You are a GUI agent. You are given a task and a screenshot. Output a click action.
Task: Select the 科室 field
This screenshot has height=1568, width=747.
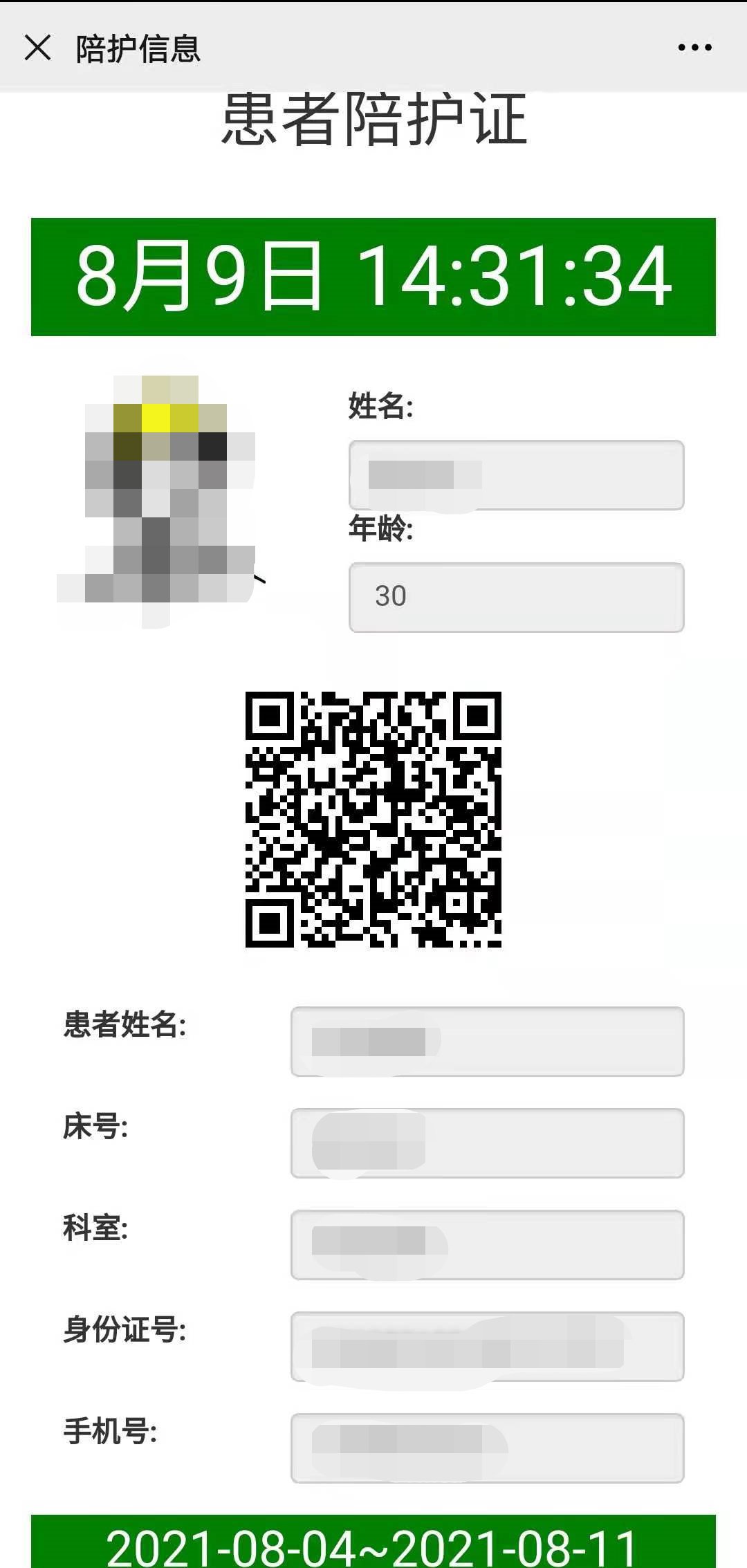pyautogui.click(x=487, y=1245)
